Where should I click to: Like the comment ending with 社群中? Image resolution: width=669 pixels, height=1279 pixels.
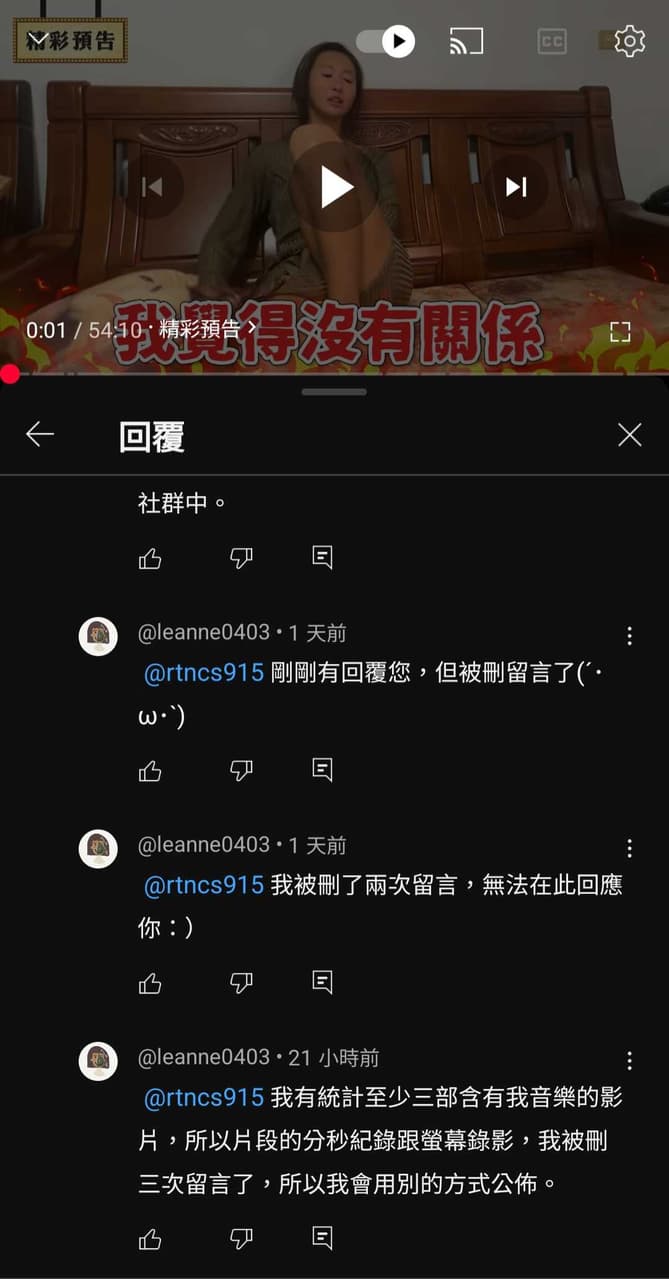coord(150,558)
